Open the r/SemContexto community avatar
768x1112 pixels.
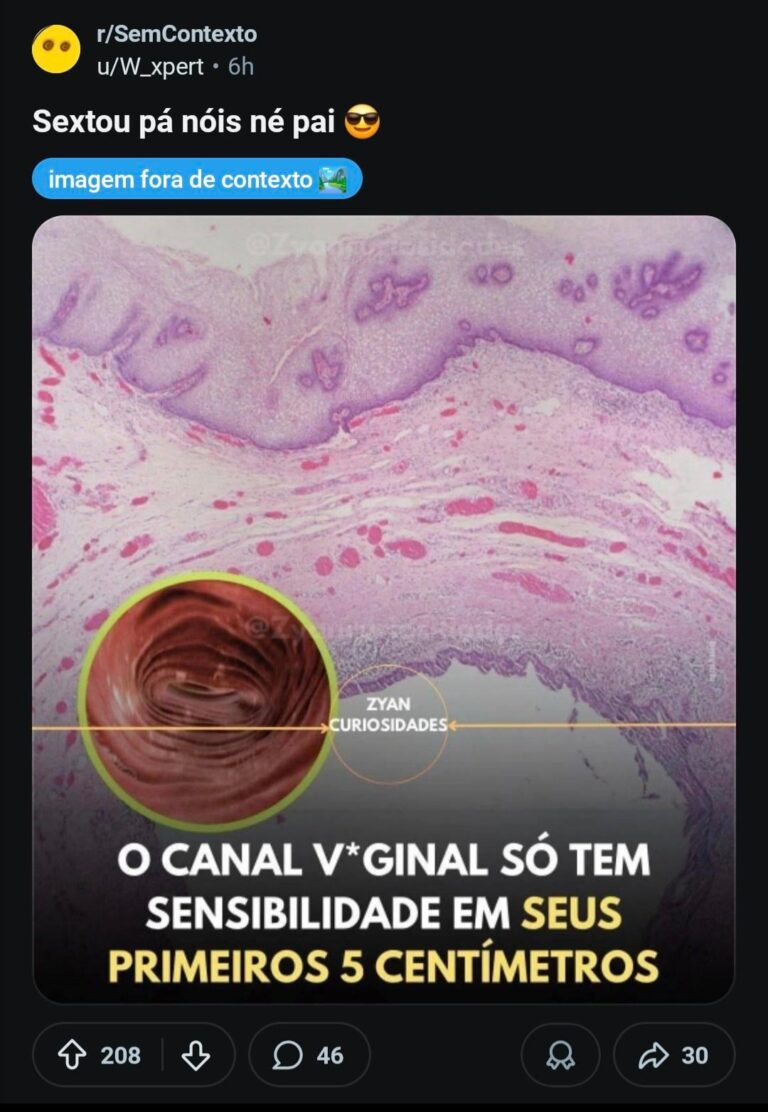pos(56,50)
